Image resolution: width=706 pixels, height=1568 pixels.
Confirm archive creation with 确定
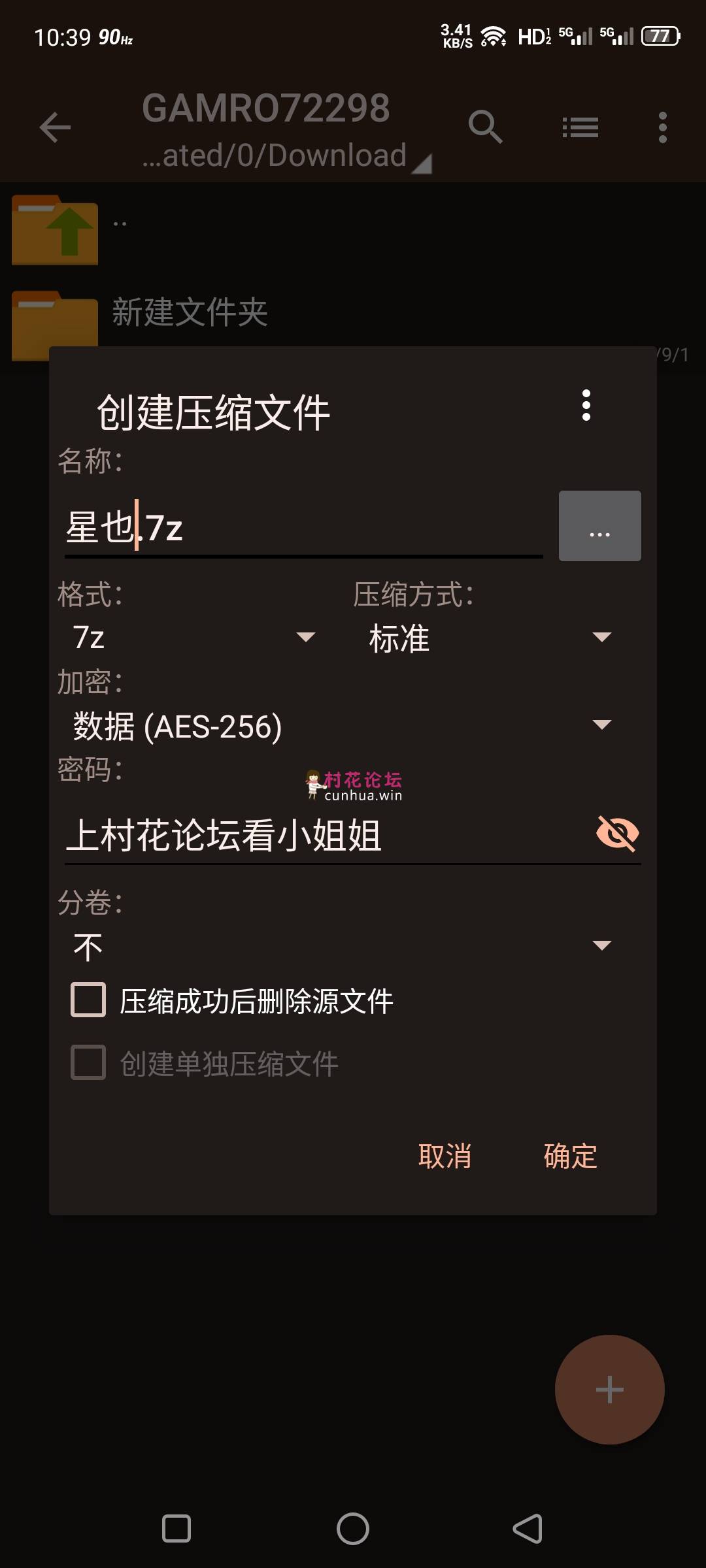[x=570, y=1156]
